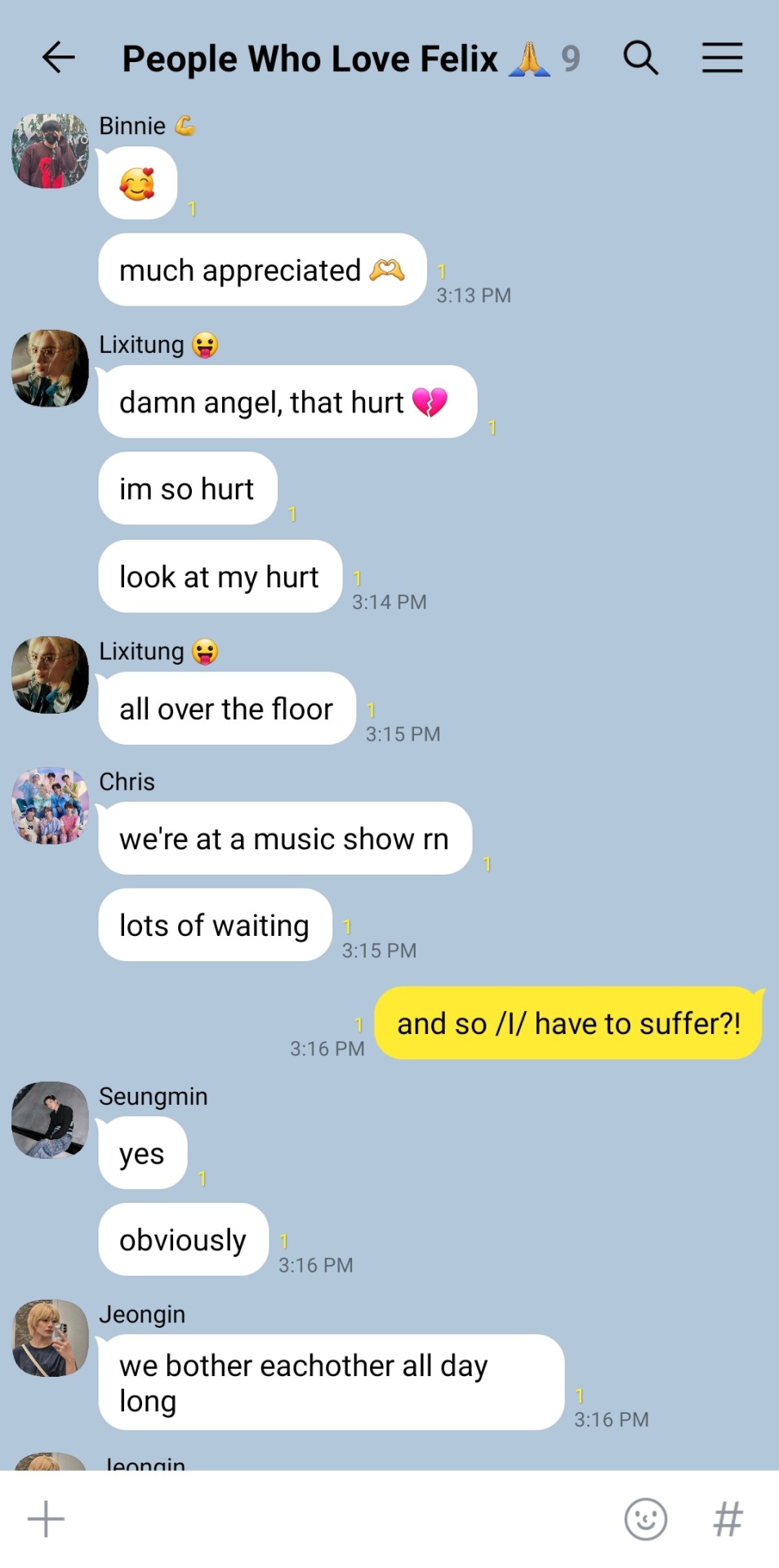Open Jeongin's avatar beside 'we bother eachother'
779x1568 pixels.
[x=51, y=1338]
